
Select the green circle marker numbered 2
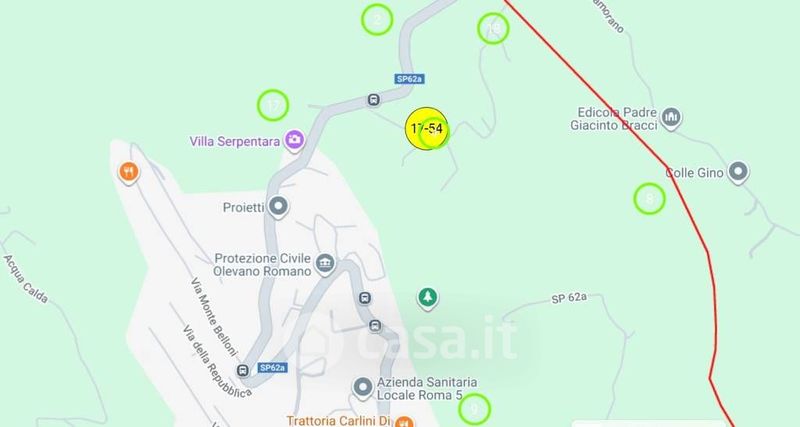pyautogui.click(x=377, y=19)
